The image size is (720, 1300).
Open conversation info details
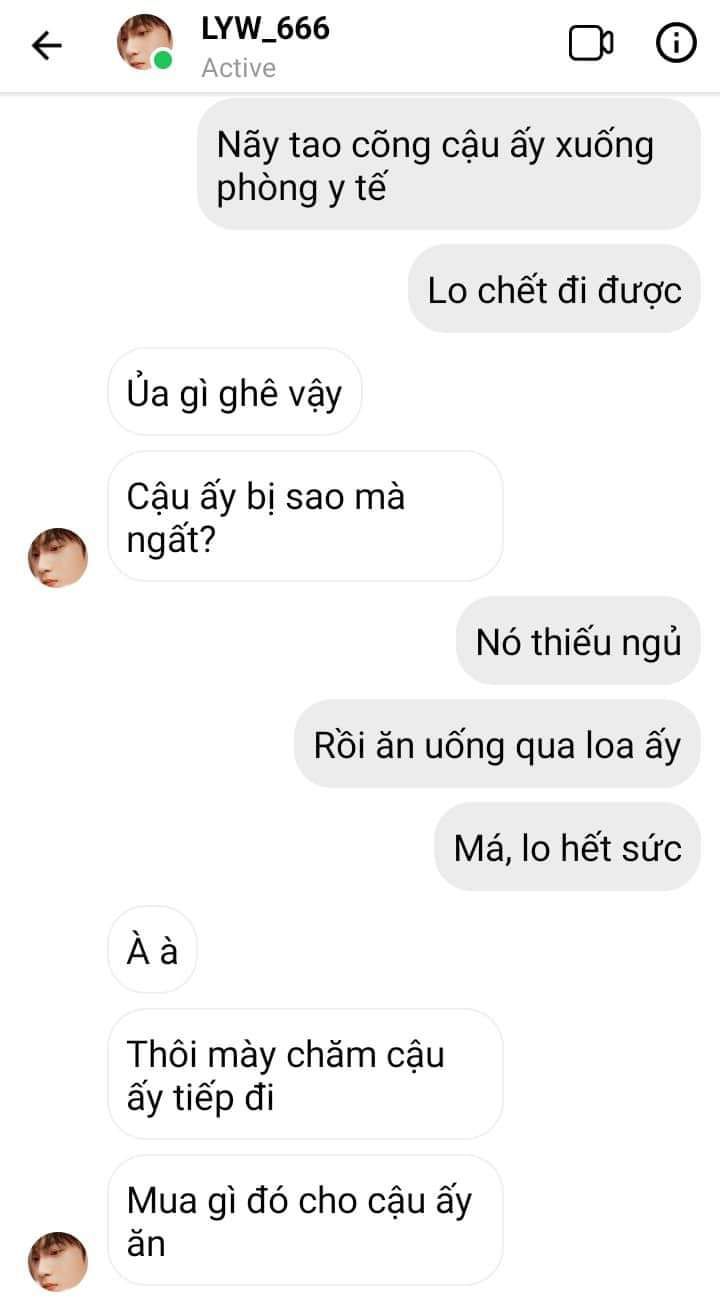675,43
